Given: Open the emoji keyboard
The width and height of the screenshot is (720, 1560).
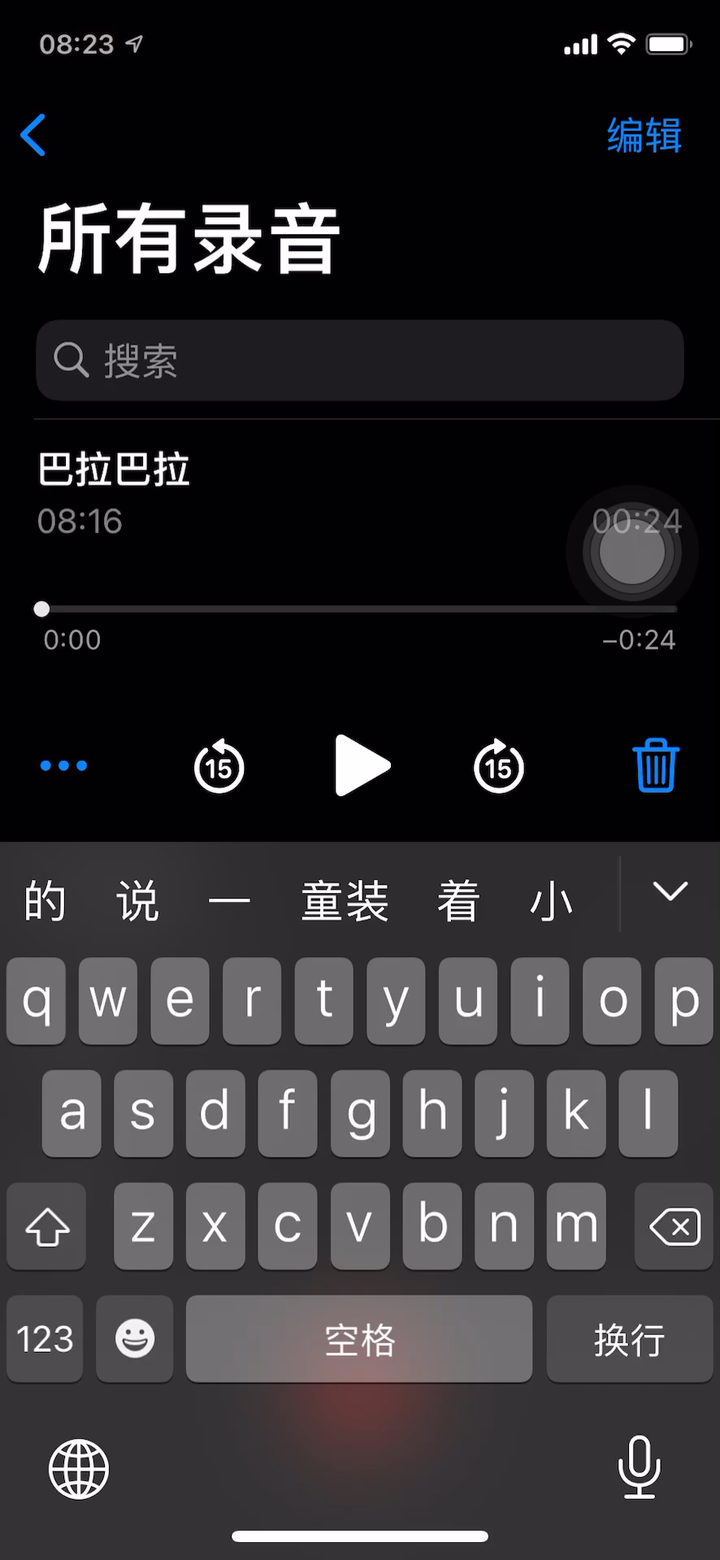Looking at the screenshot, I should pyautogui.click(x=135, y=1338).
